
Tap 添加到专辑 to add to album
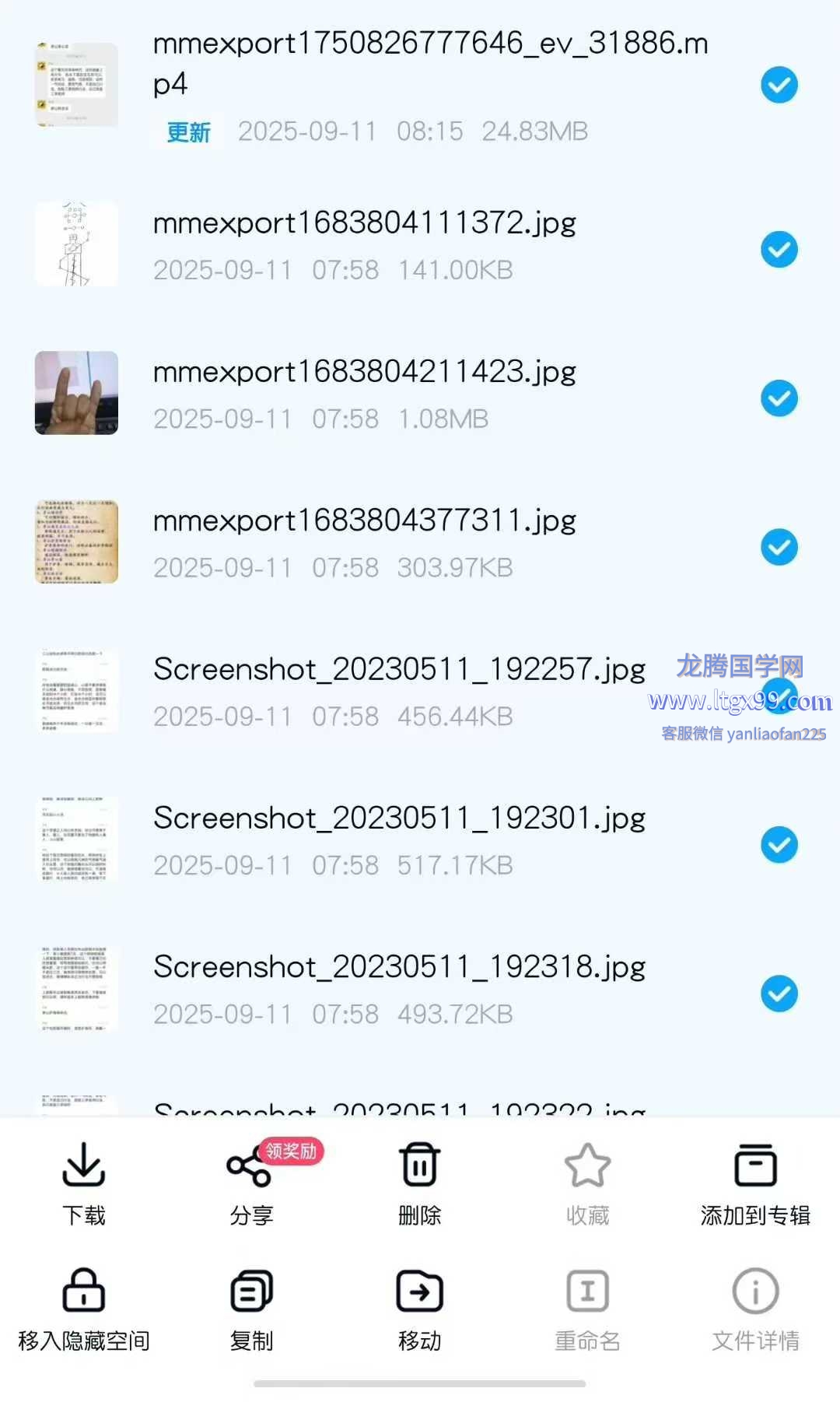pos(755,1183)
